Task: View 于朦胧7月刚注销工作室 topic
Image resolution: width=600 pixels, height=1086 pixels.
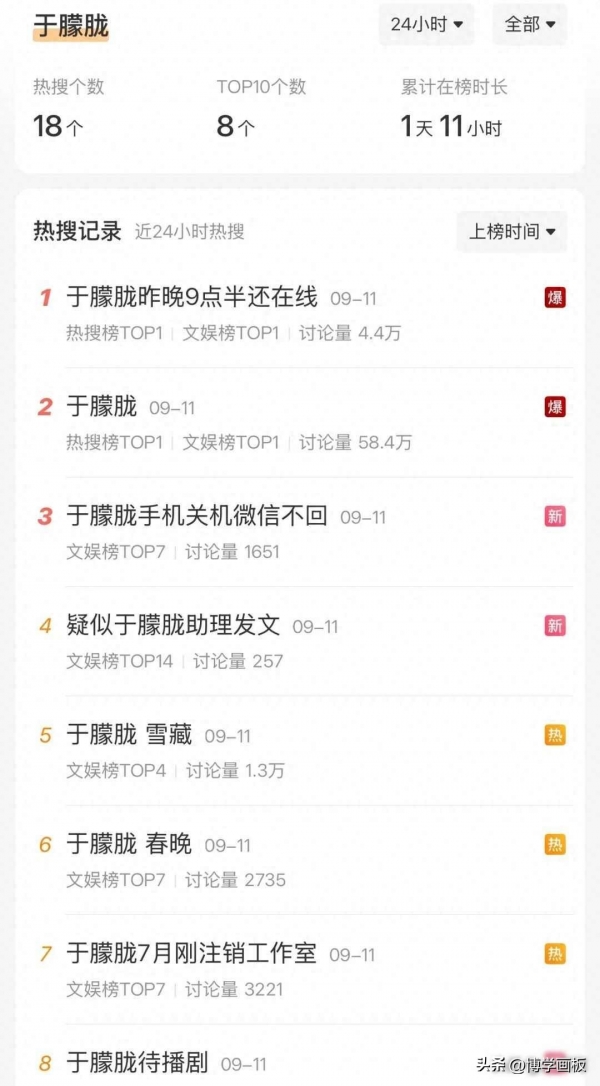Action: pyautogui.click(x=191, y=954)
